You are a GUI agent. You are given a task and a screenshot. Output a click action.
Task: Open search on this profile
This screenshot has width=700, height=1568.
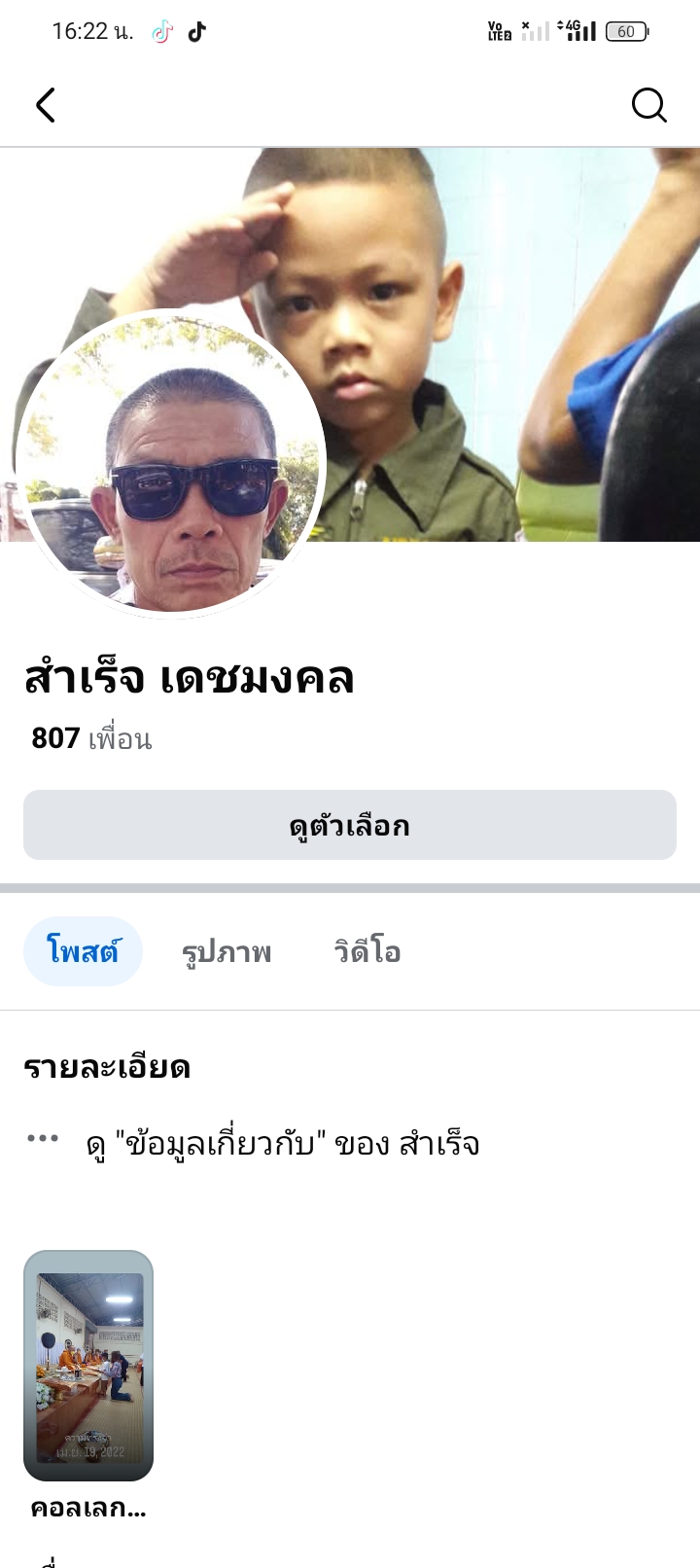(x=648, y=105)
